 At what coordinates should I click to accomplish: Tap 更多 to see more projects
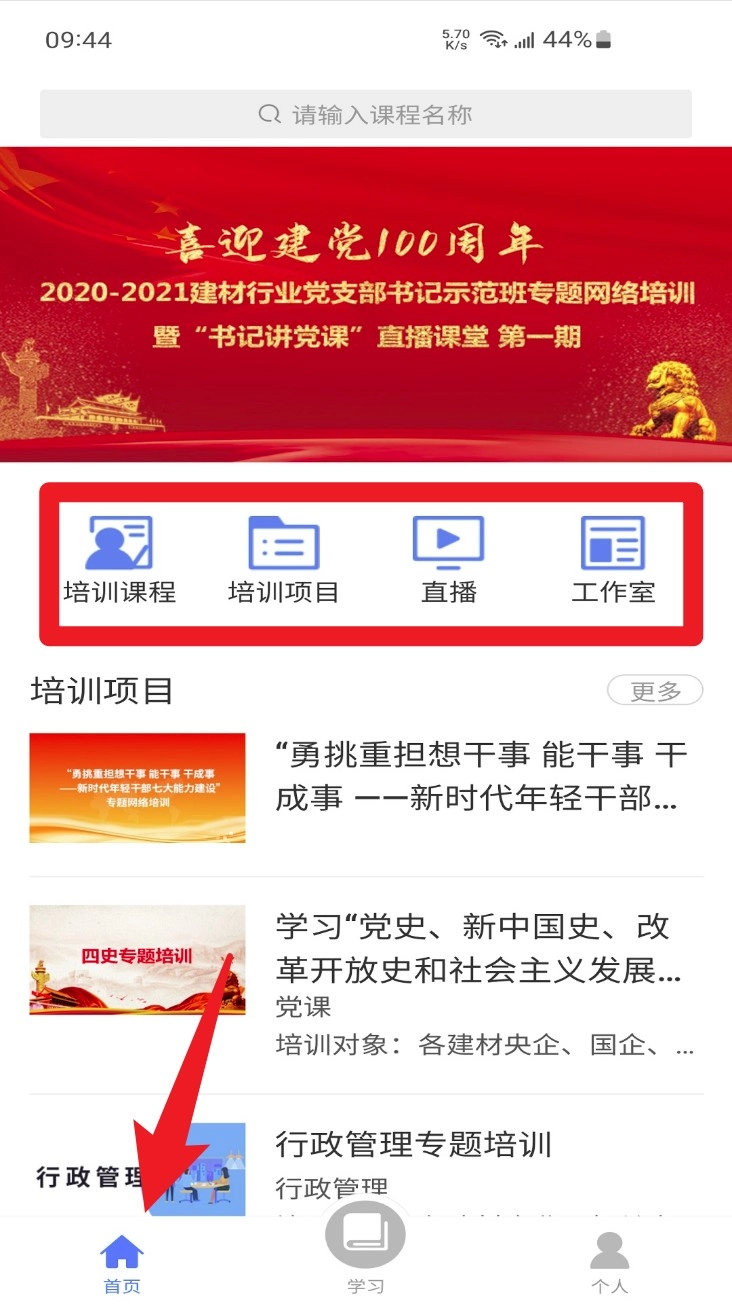pos(655,690)
